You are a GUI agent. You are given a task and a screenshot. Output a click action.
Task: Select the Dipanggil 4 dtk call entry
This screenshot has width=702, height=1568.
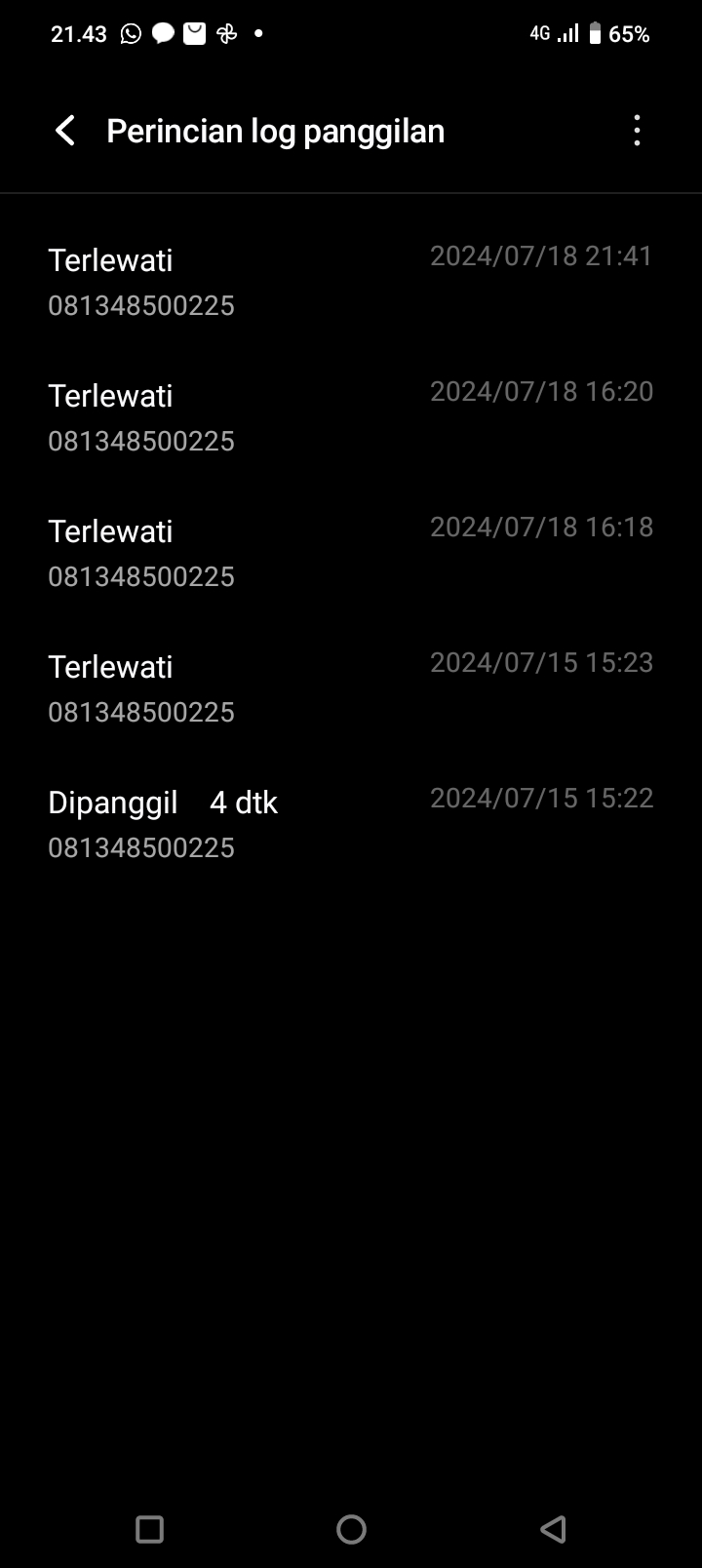351,824
